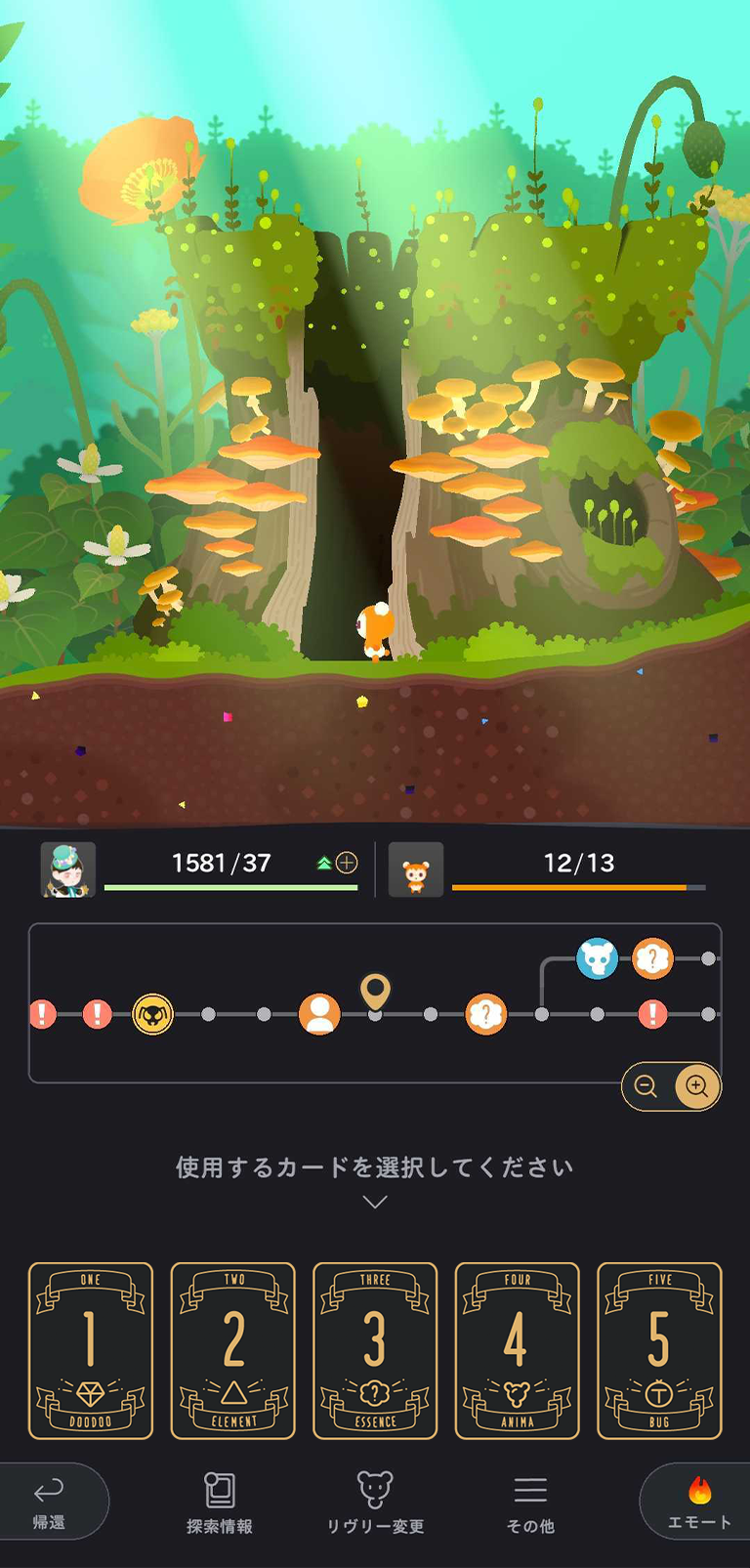Open 探索情報 exploration info
Image resolution: width=750 pixels, height=1568 pixels.
click(220, 1503)
